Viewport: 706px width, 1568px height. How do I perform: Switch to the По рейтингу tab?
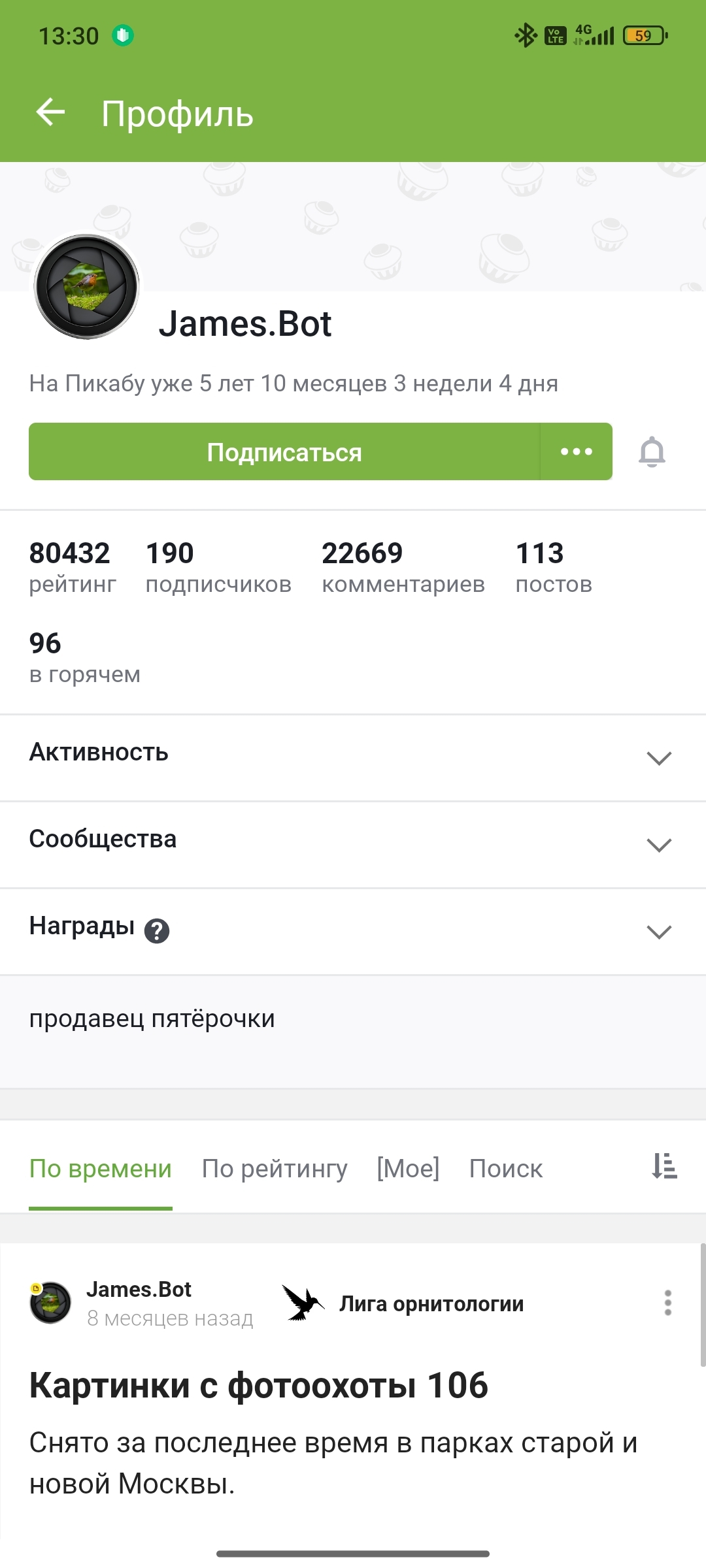275,1169
